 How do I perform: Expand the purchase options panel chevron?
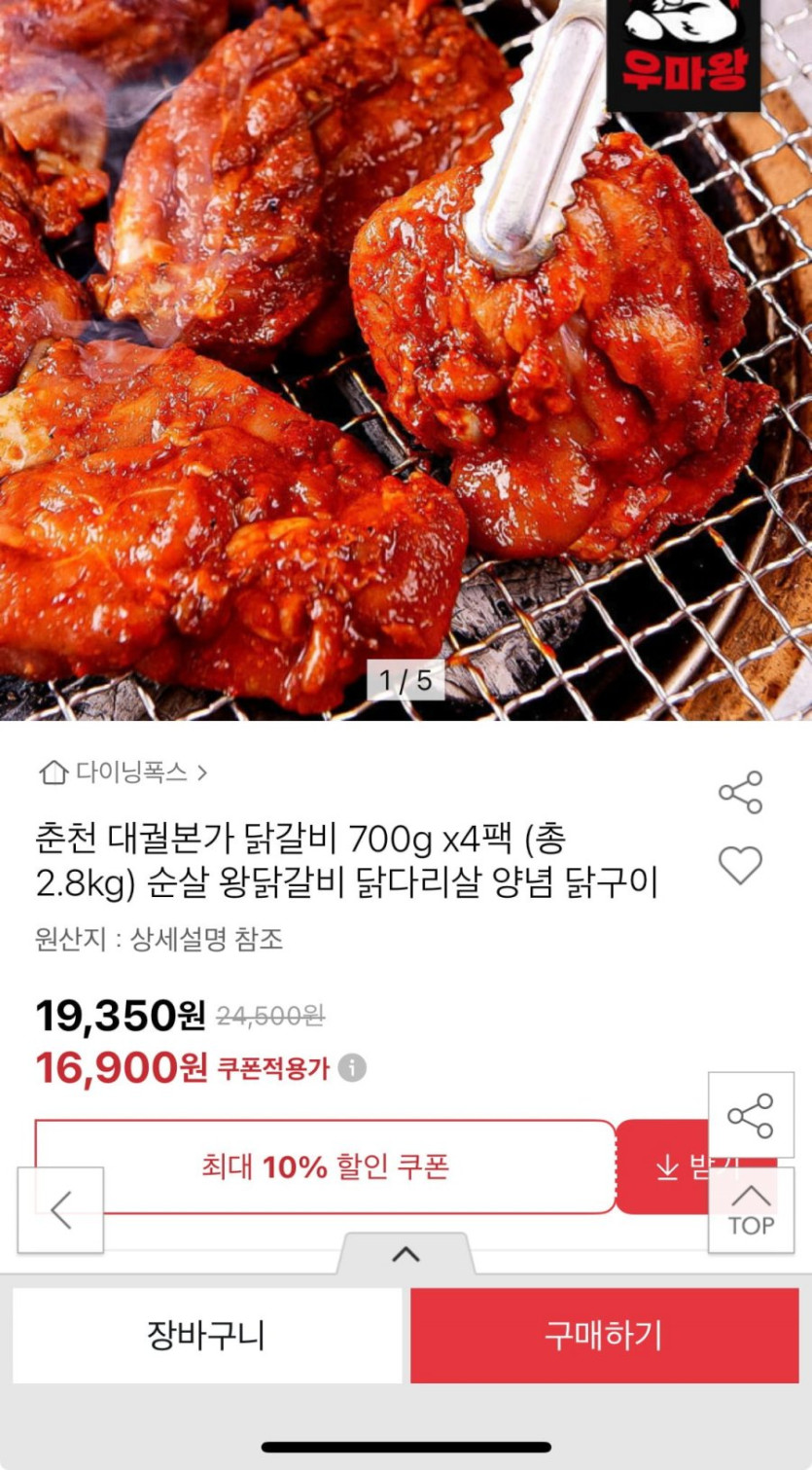pos(406,1254)
